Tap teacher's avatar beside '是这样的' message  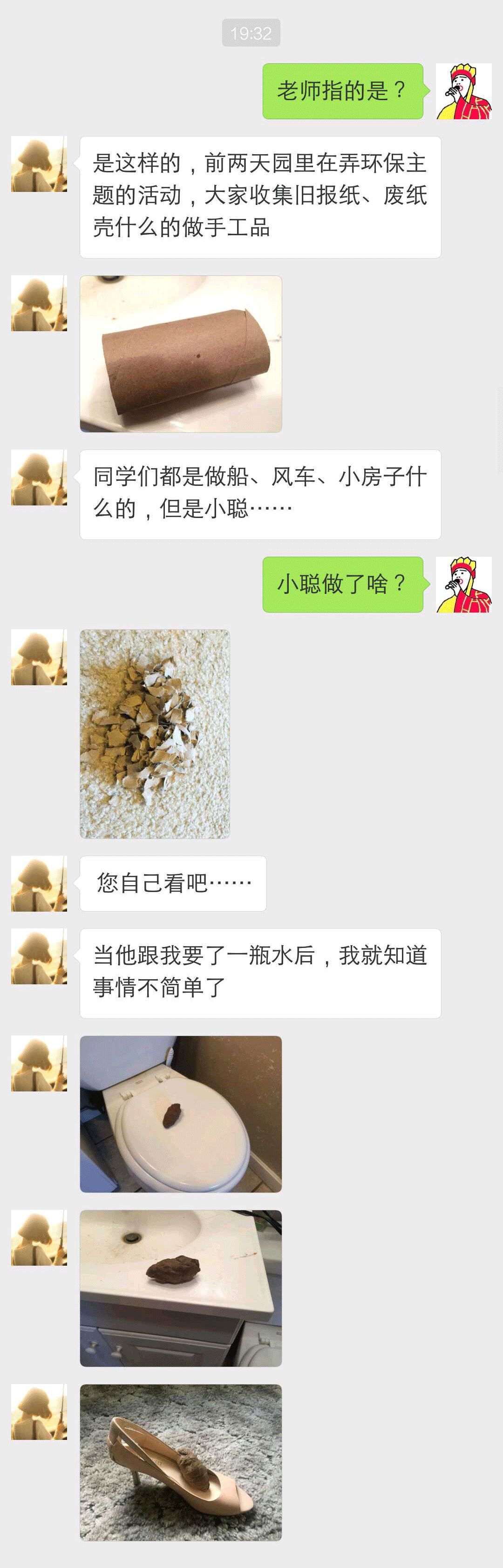click(x=39, y=164)
